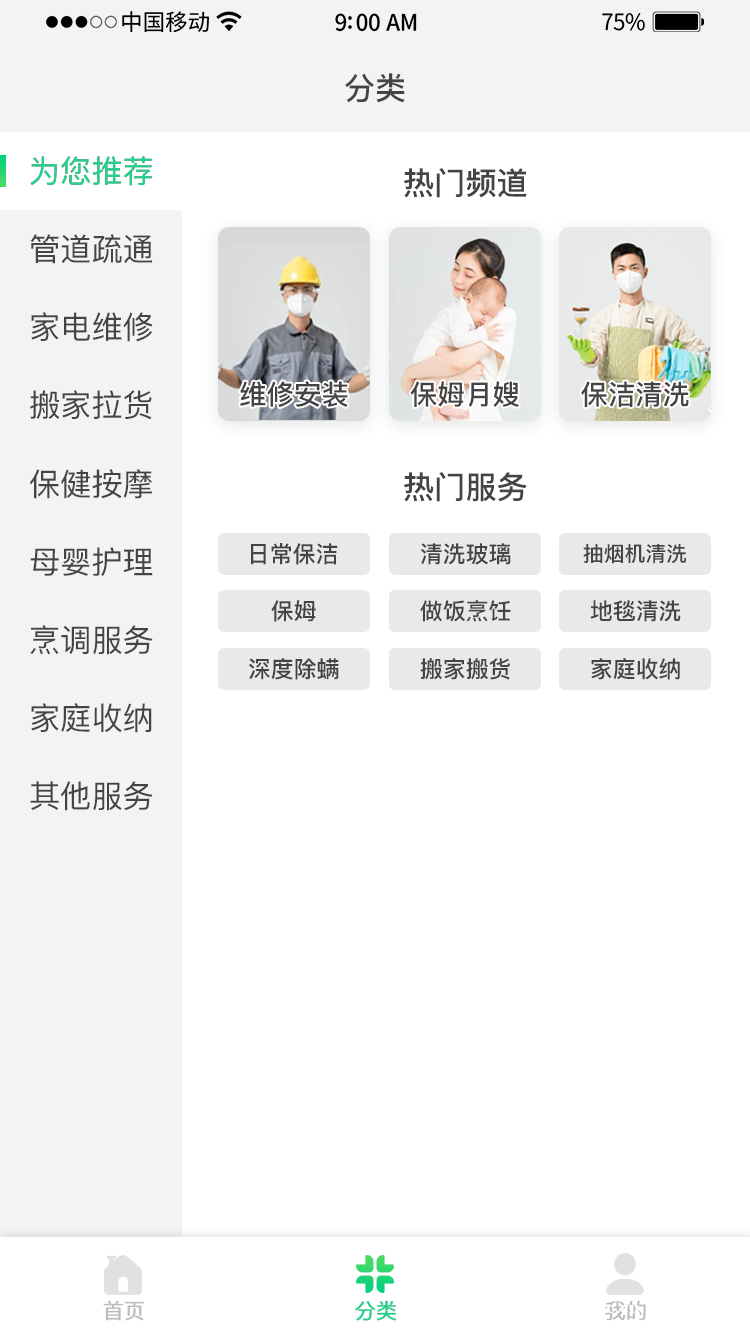750x1334 pixels.
Task: Choose 保健按摩 from the sidebar
Action: click(x=91, y=483)
